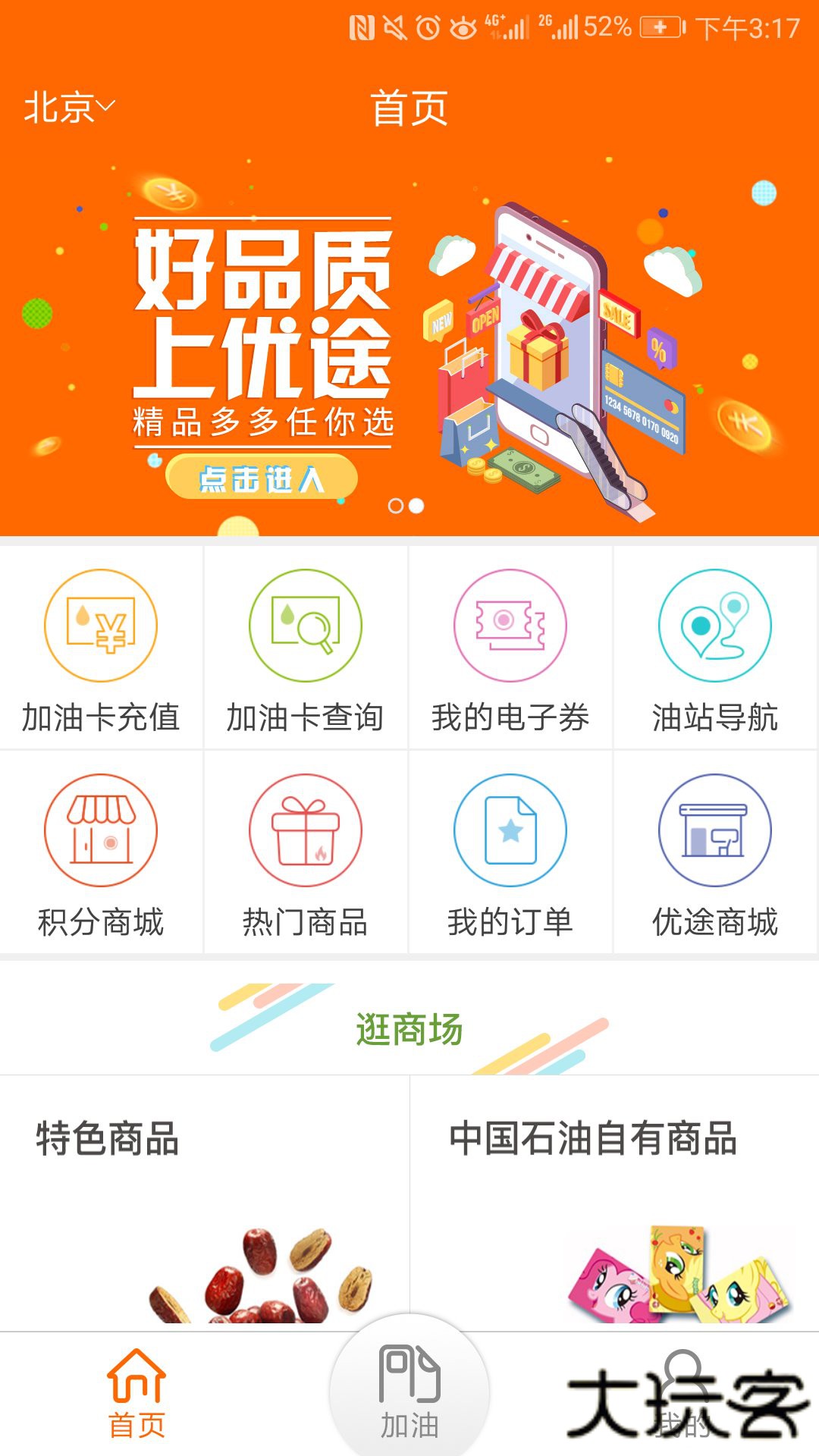Collapse the city chooser chevron beside 北京
Image resolution: width=819 pixels, height=1456 pixels.
point(106,108)
